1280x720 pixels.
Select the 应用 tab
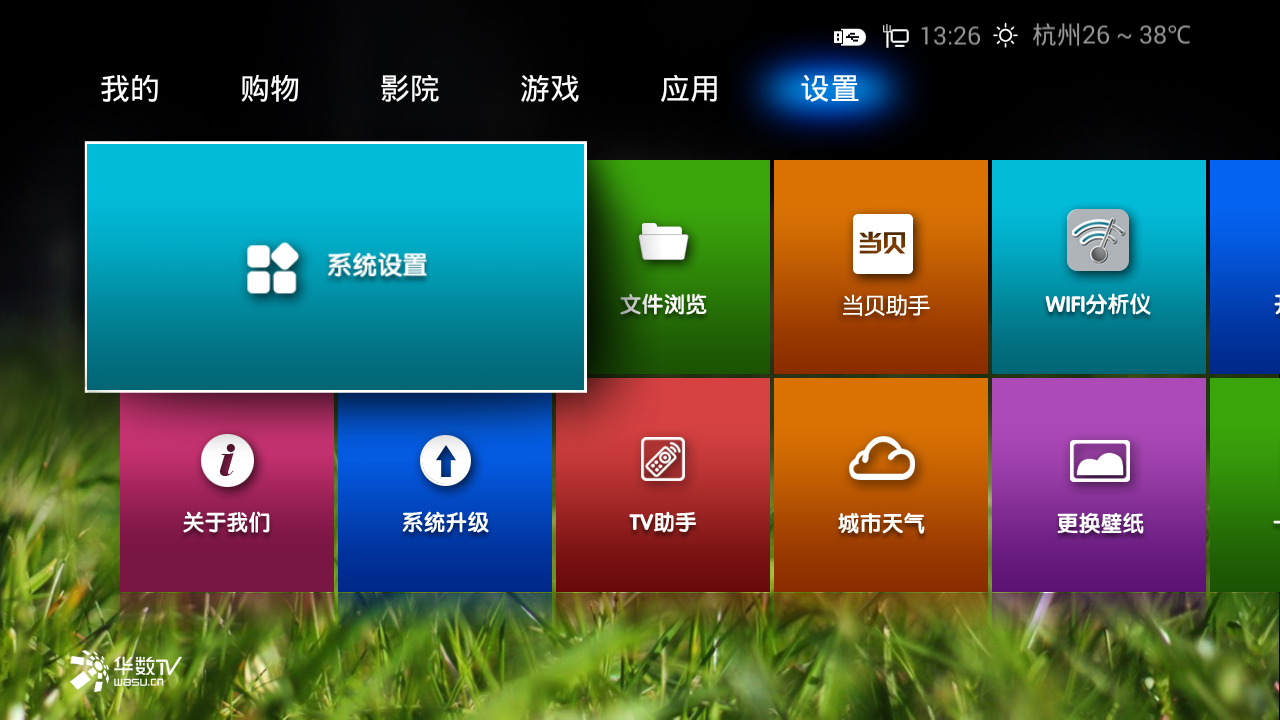click(690, 89)
